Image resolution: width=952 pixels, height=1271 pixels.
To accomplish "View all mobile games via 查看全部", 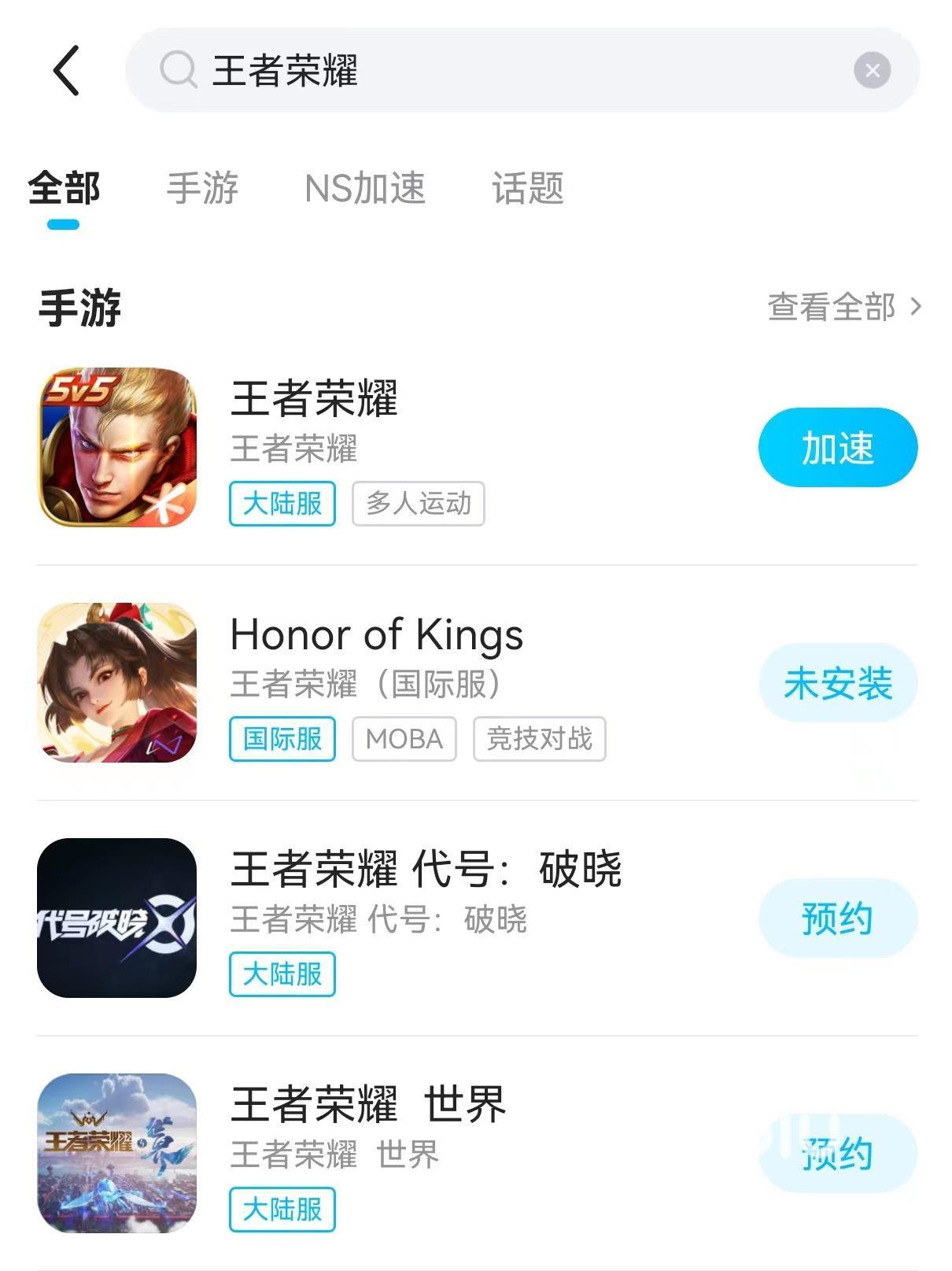I will click(x=843, y=307).
